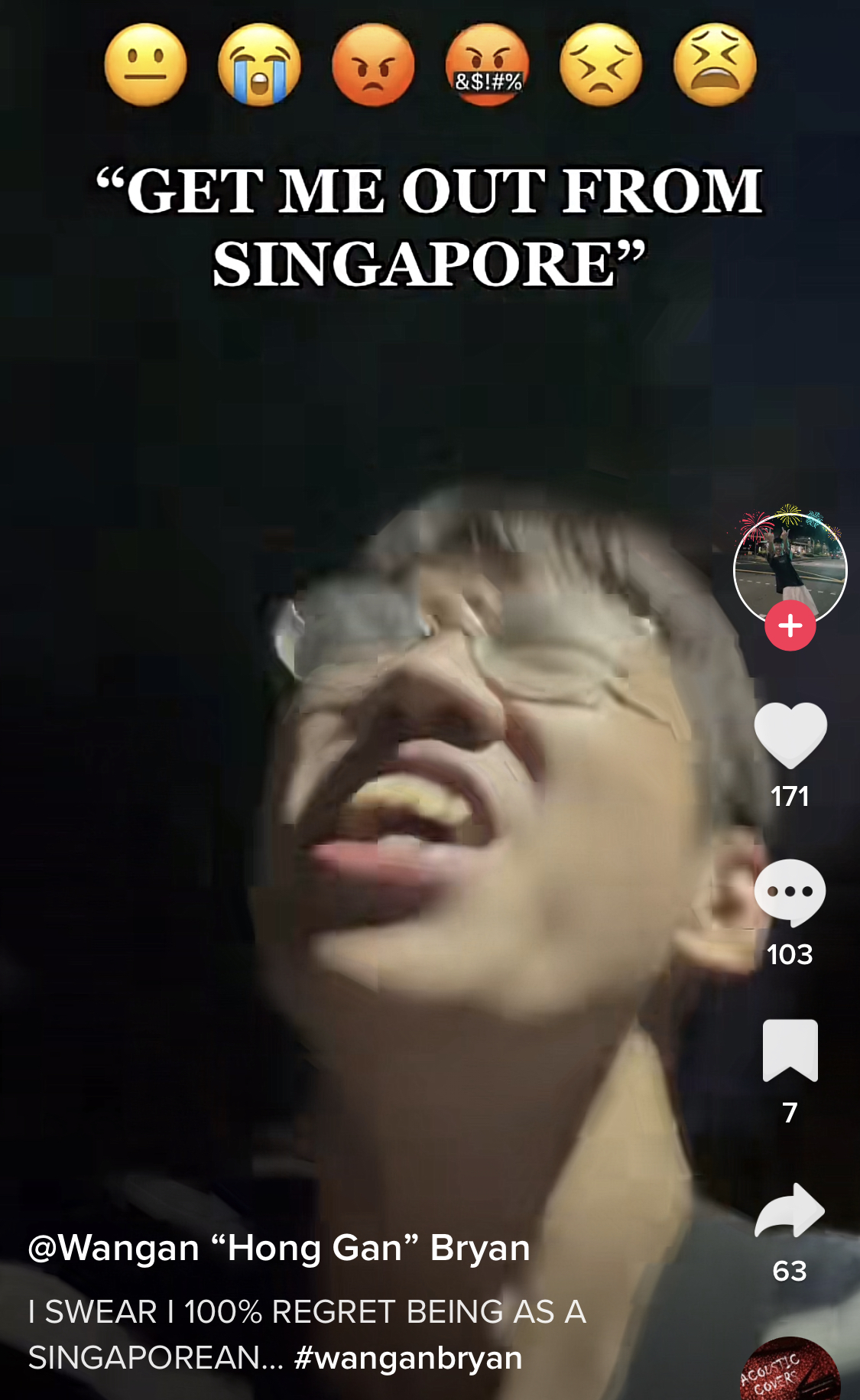This screenshot has width=860, height=1400.
Task: Bookmark this video to favorites
Action: pyautogui.click(x=790, y=1050)
